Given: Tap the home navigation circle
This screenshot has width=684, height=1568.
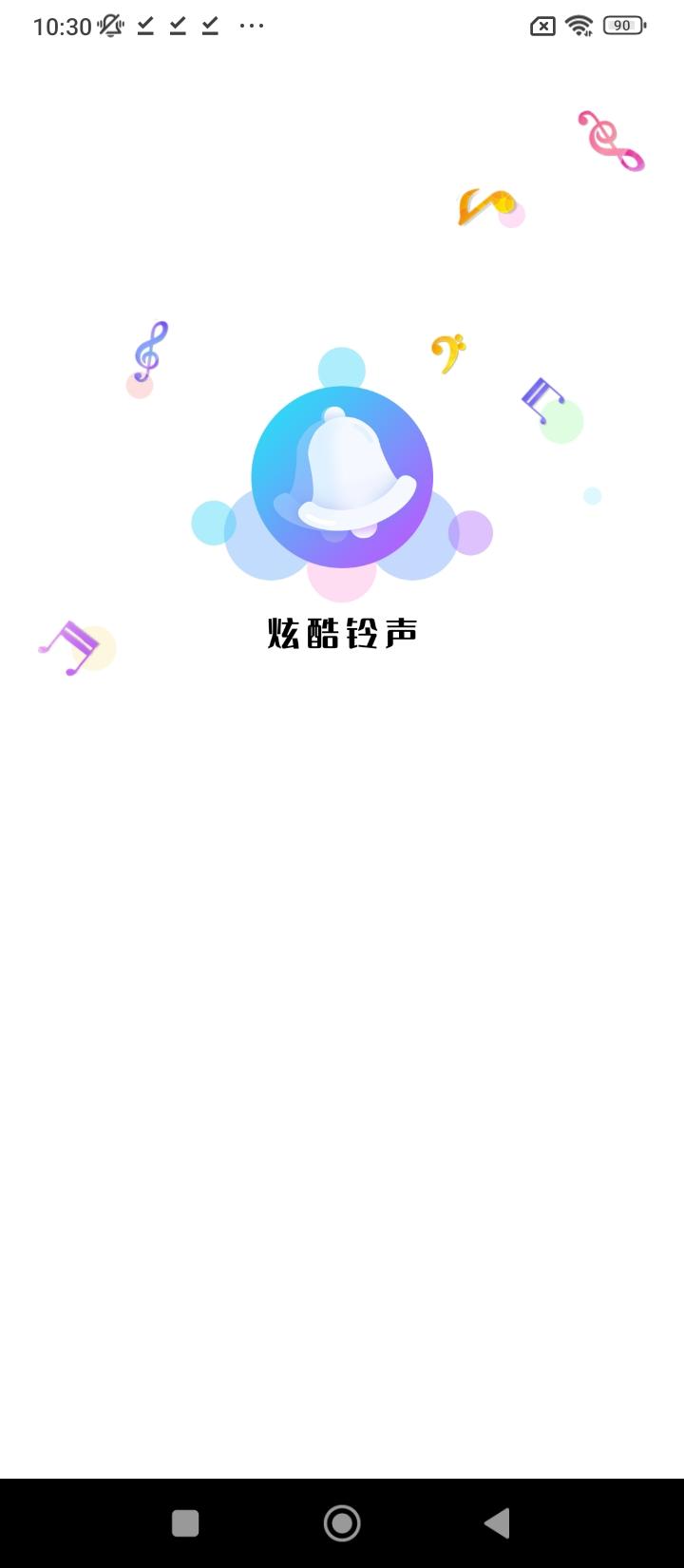Looking at the screenshot, I should [x=342, y=1522].
